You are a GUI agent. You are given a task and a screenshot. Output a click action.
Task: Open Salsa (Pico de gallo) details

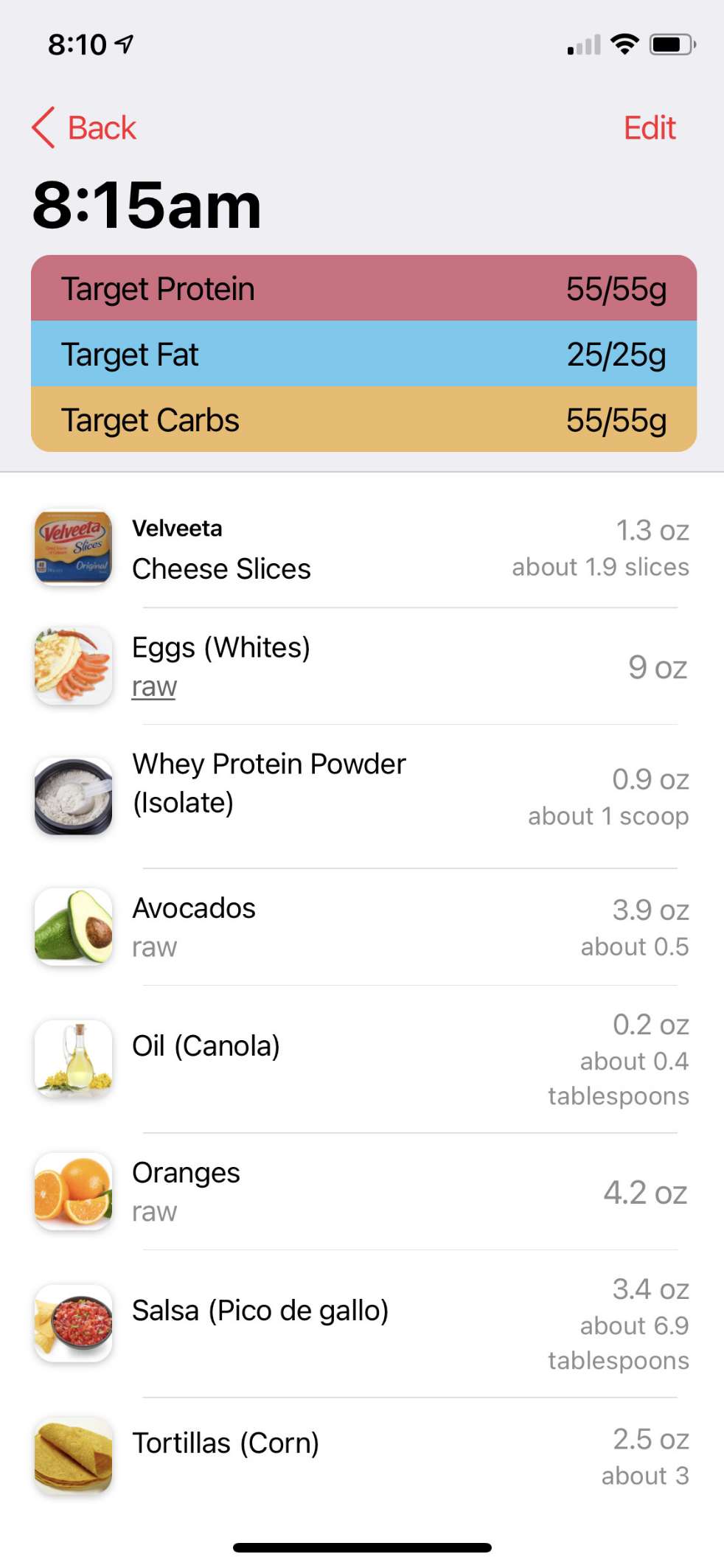pos(361,1323)
